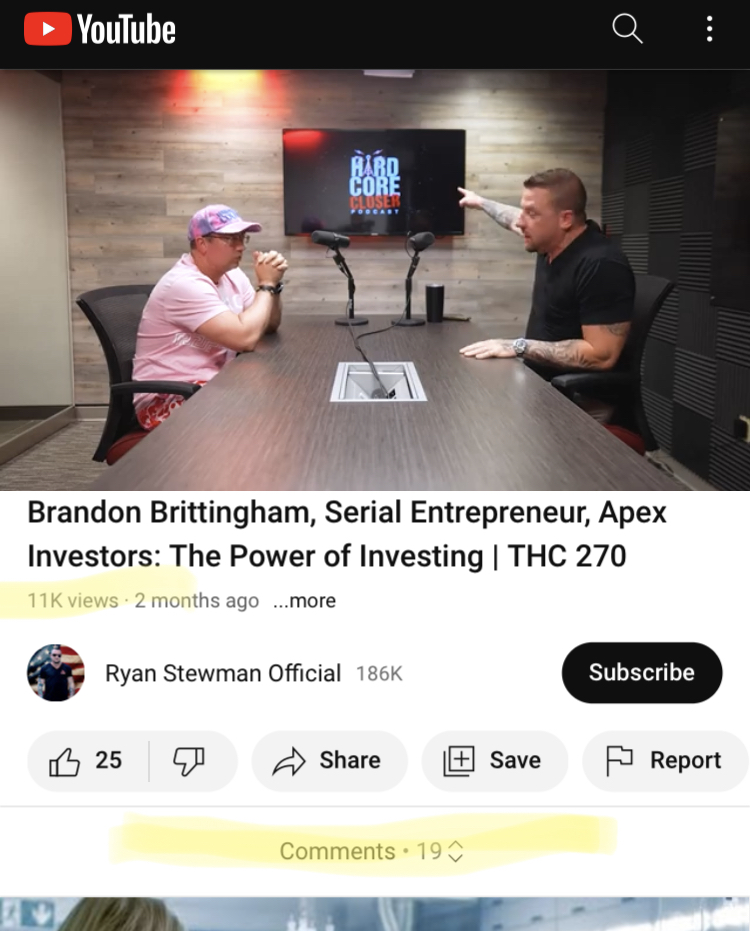Report this video
The height and width of the screenshot is (931, 750).
tap(665, 761)
